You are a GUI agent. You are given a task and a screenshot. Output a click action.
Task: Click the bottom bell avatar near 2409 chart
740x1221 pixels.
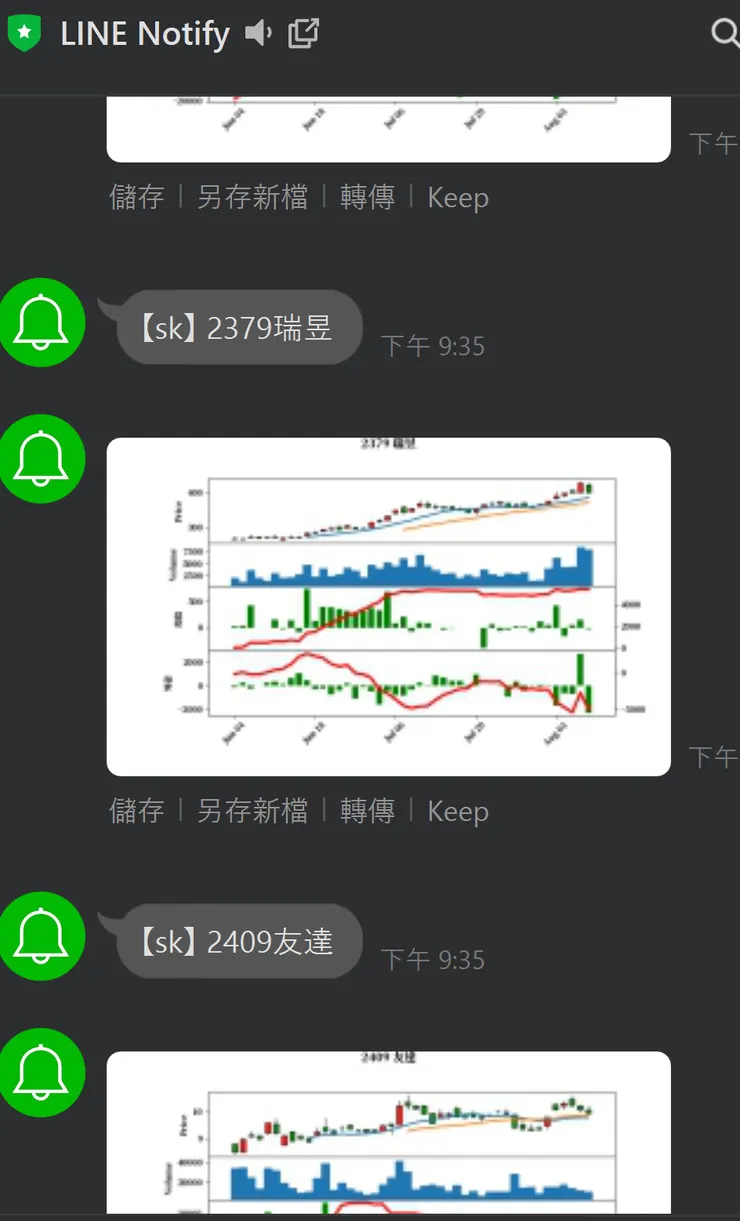(42, 1072)
